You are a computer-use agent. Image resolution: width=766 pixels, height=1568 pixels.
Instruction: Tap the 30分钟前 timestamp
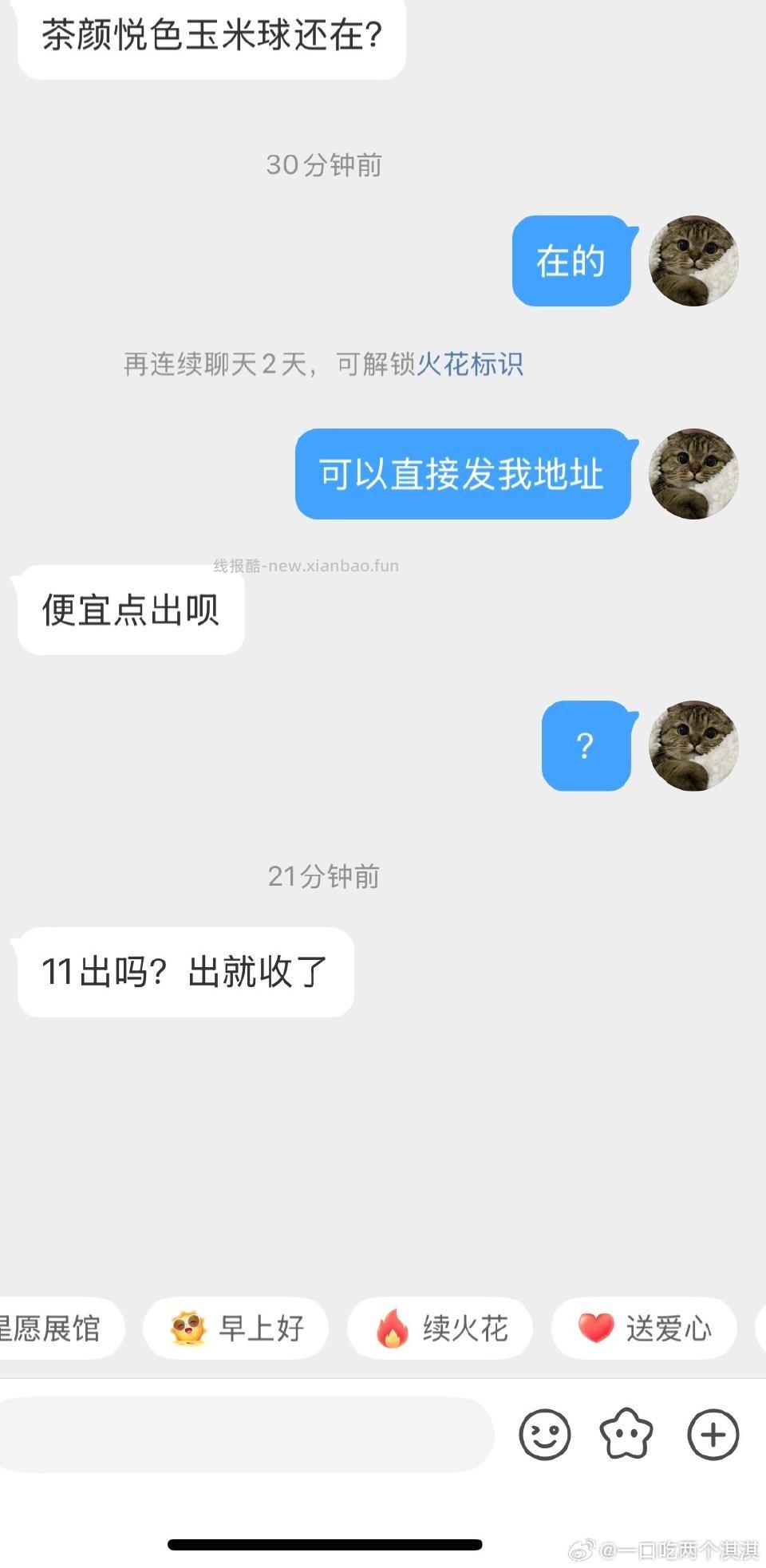pyautogui.click(x=325, y=166)
